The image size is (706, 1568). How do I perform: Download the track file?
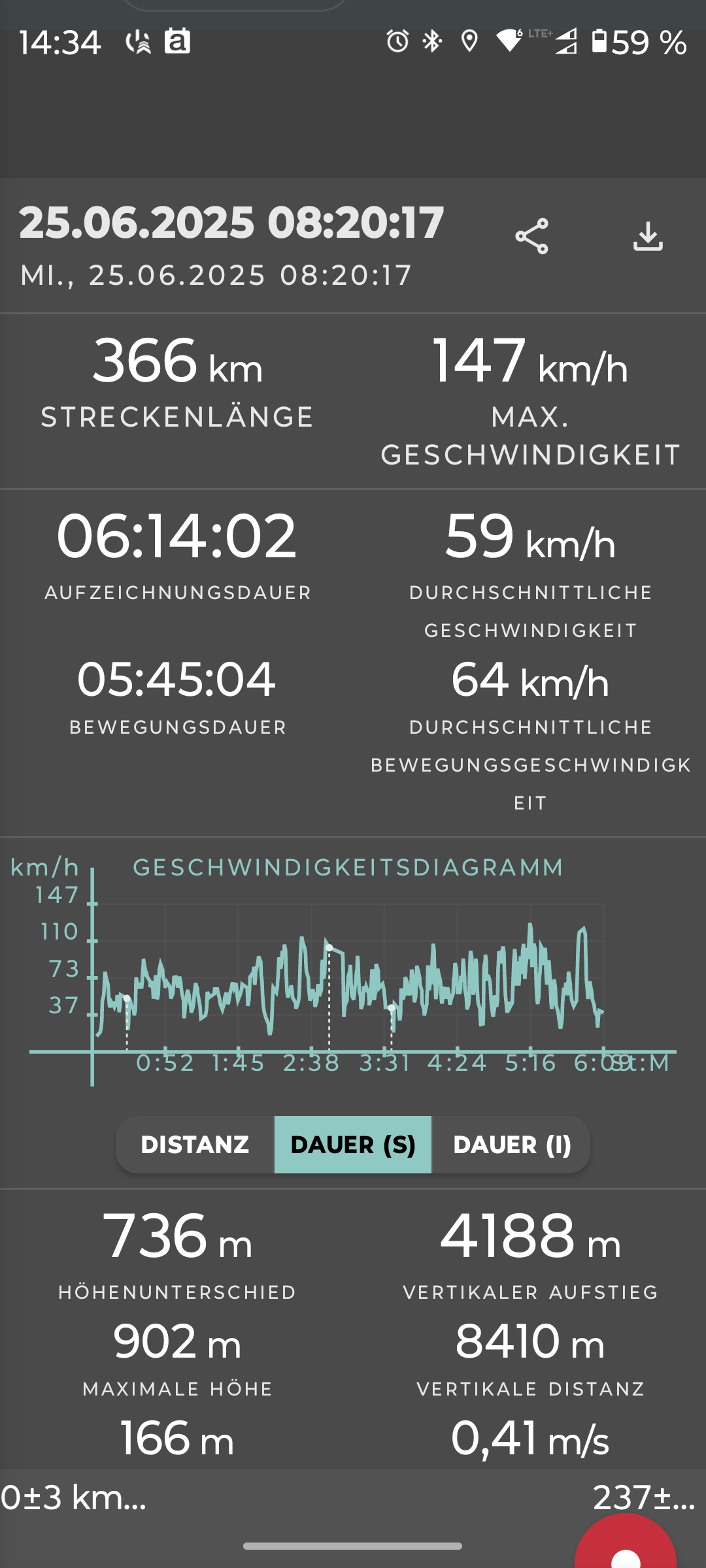648,237
